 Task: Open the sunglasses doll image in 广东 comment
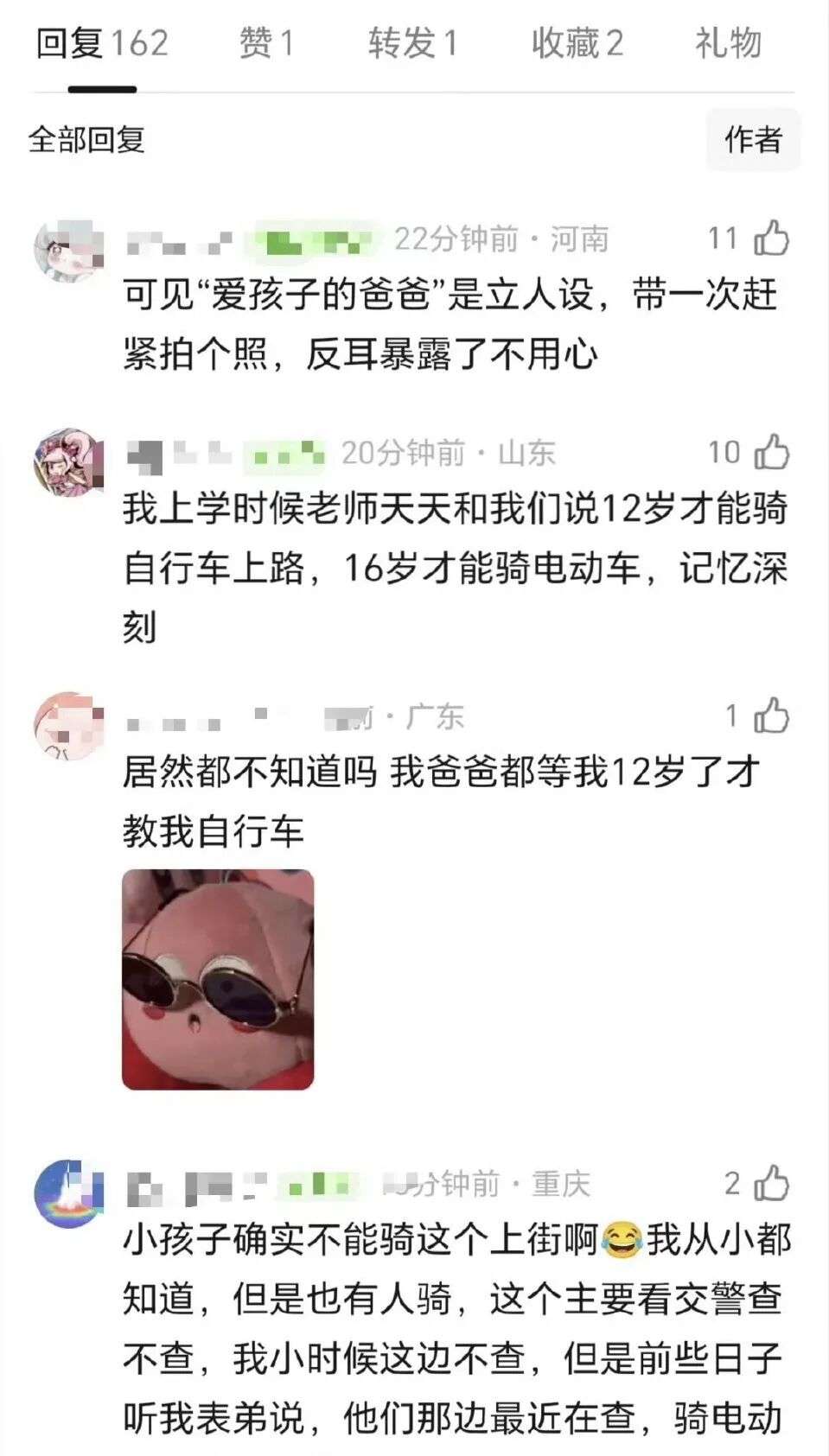point(218,979)
